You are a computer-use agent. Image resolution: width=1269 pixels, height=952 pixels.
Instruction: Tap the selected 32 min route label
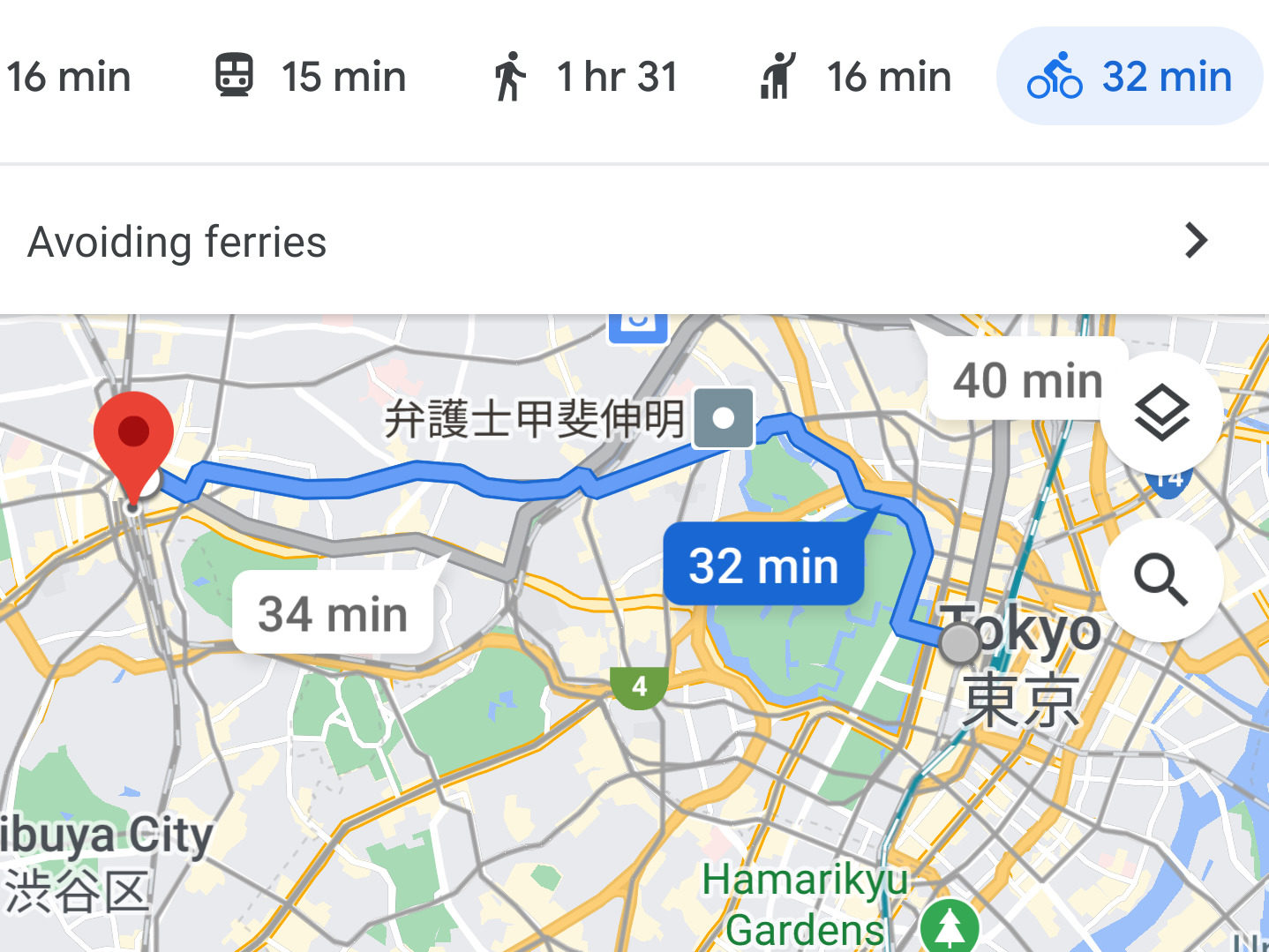click(763, 566)
